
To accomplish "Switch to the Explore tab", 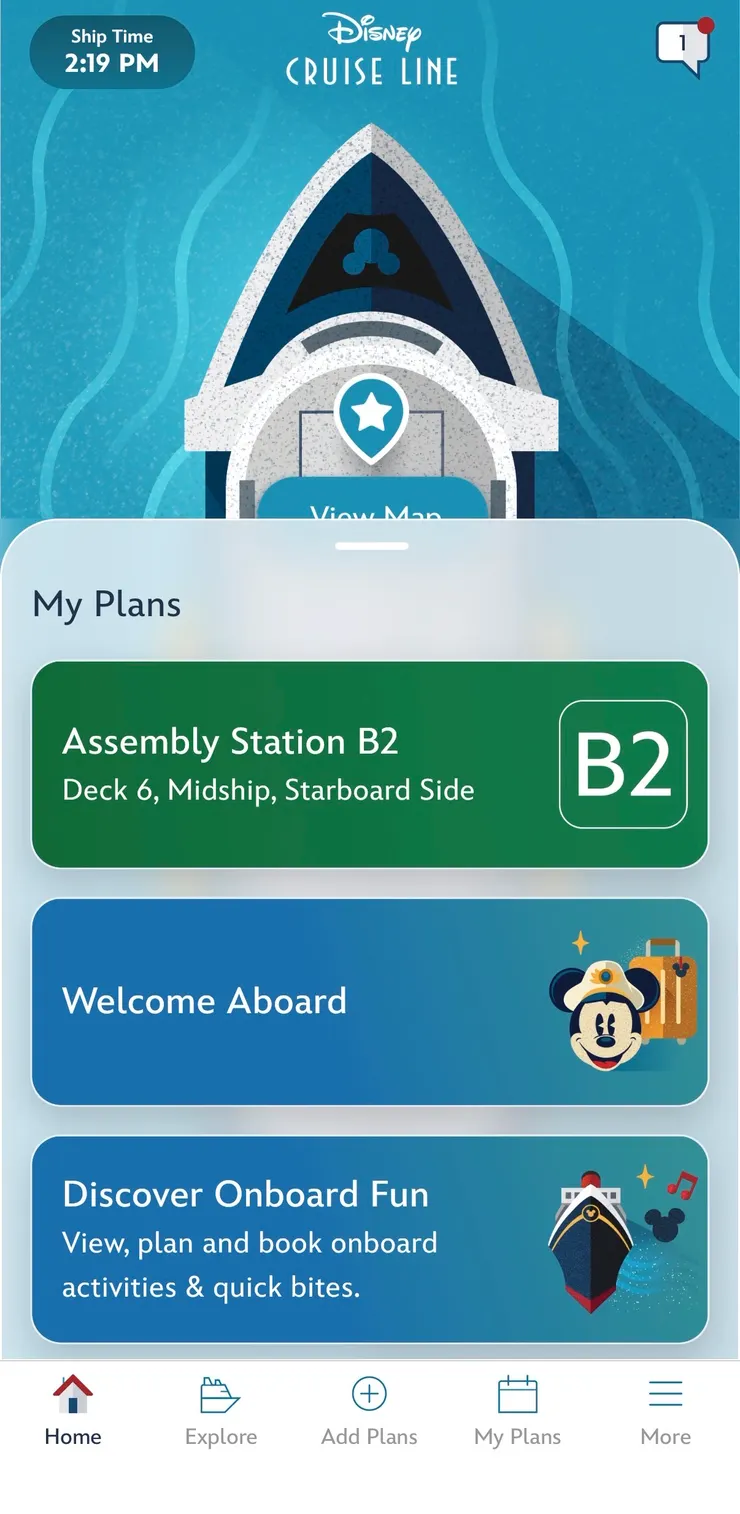I will (221, 1411).
